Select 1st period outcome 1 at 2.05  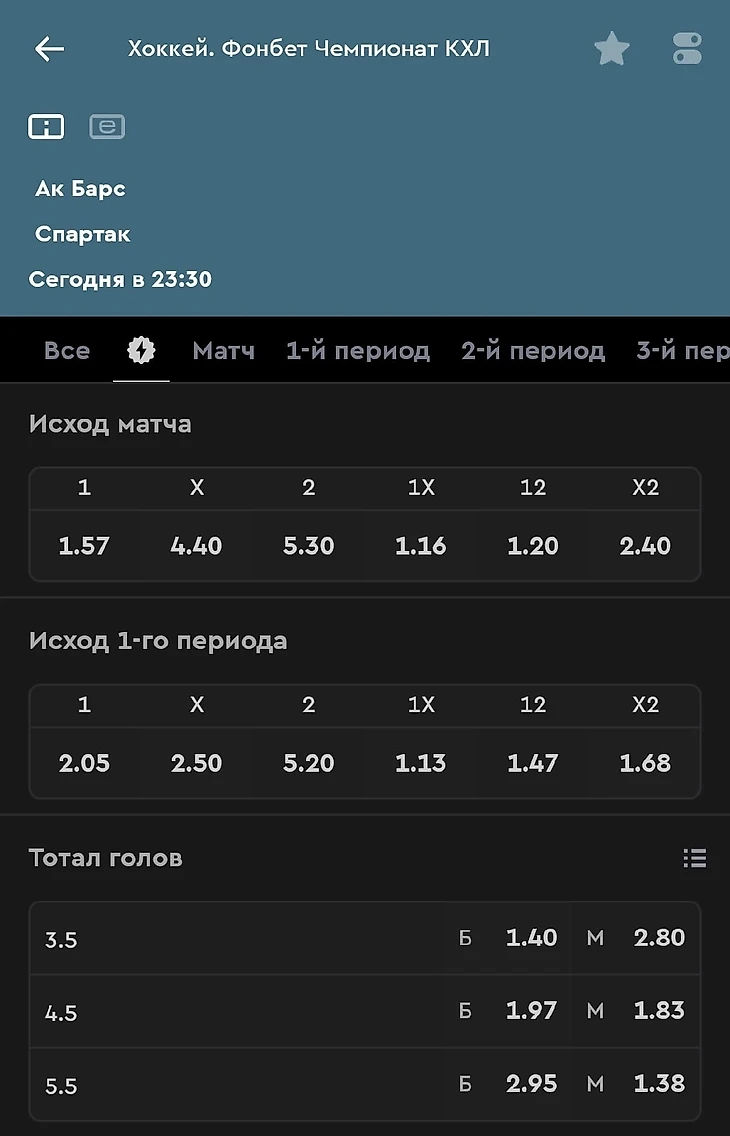[84, 763]
